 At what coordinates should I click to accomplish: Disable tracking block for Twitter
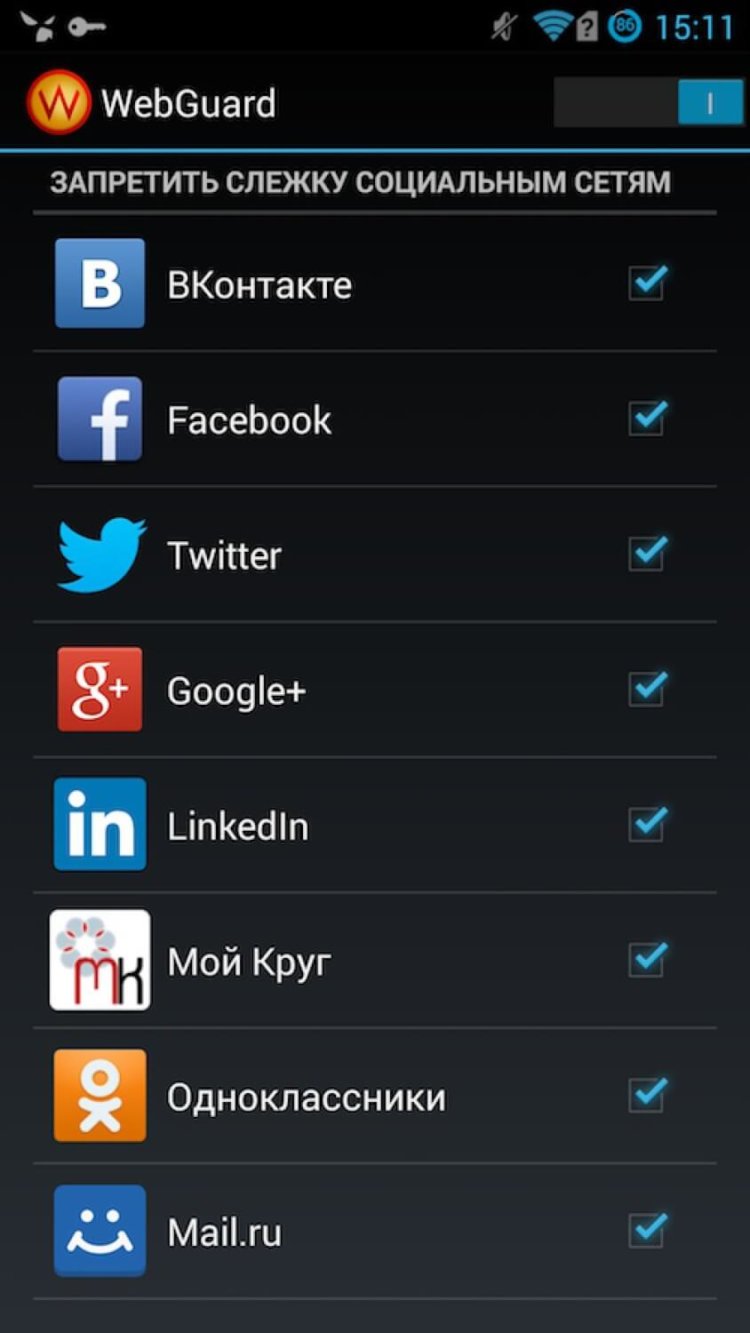[x=647, y=554]
